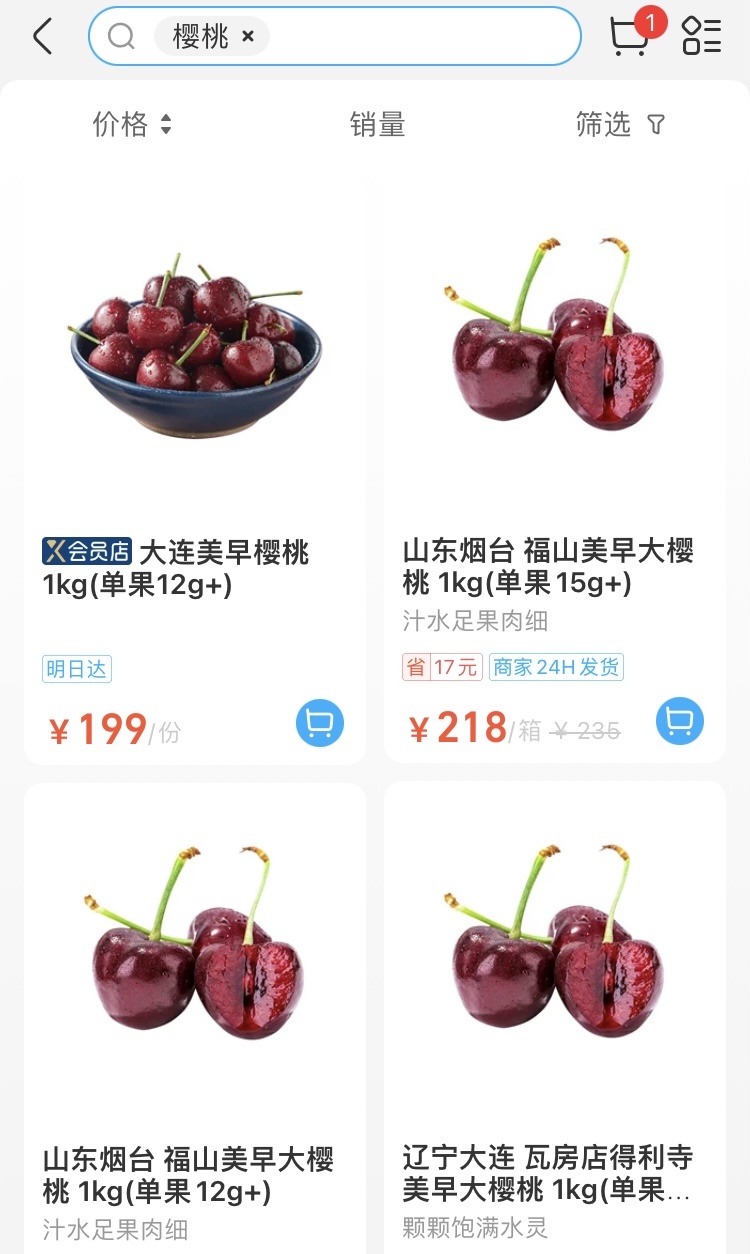Image resolution: width=750 pixels, height=1254 pixels.
Task: Open the shopping cart with one item
Action: pos(630,37)
